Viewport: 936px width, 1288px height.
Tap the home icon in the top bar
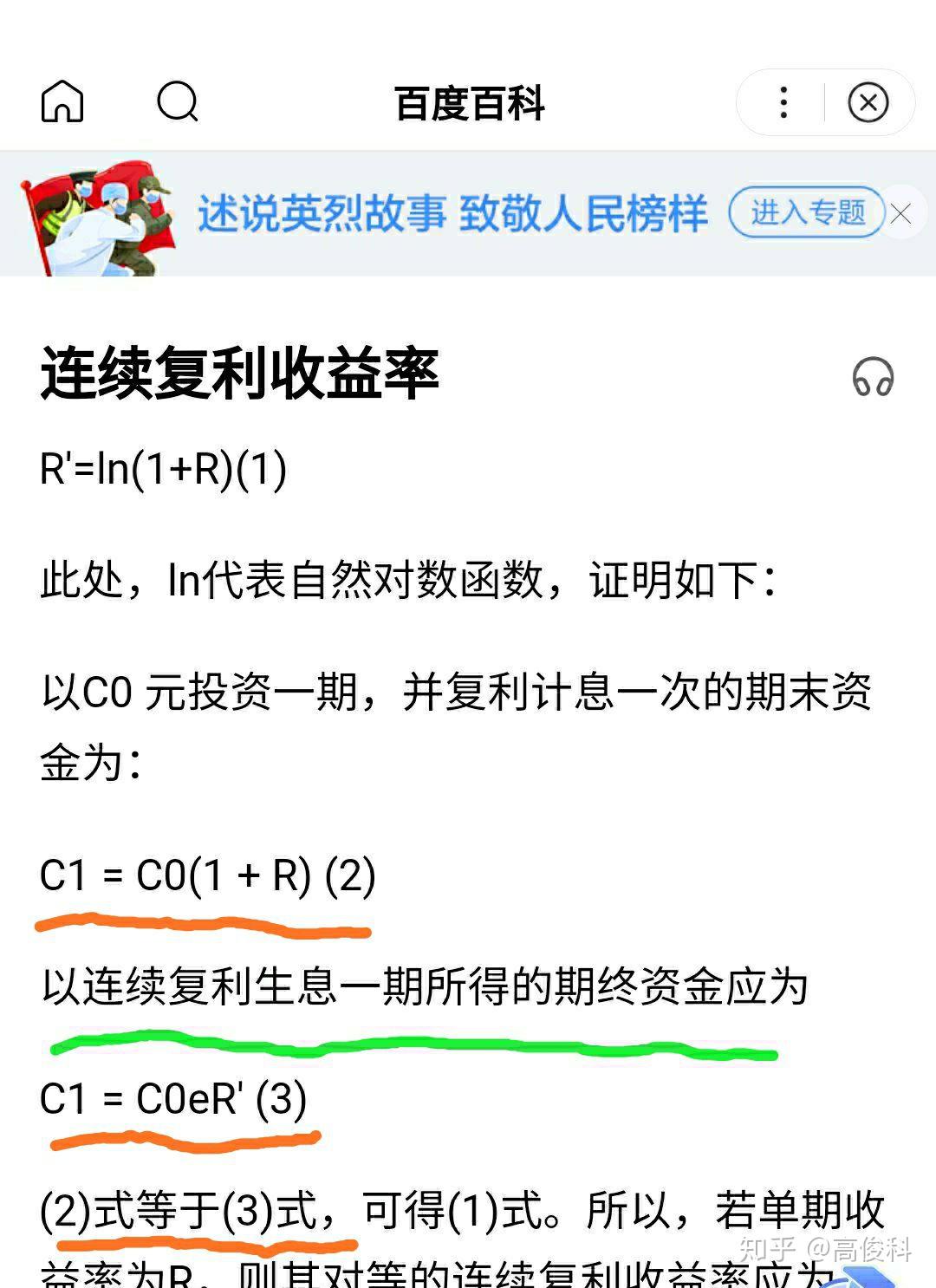[62, 101]
